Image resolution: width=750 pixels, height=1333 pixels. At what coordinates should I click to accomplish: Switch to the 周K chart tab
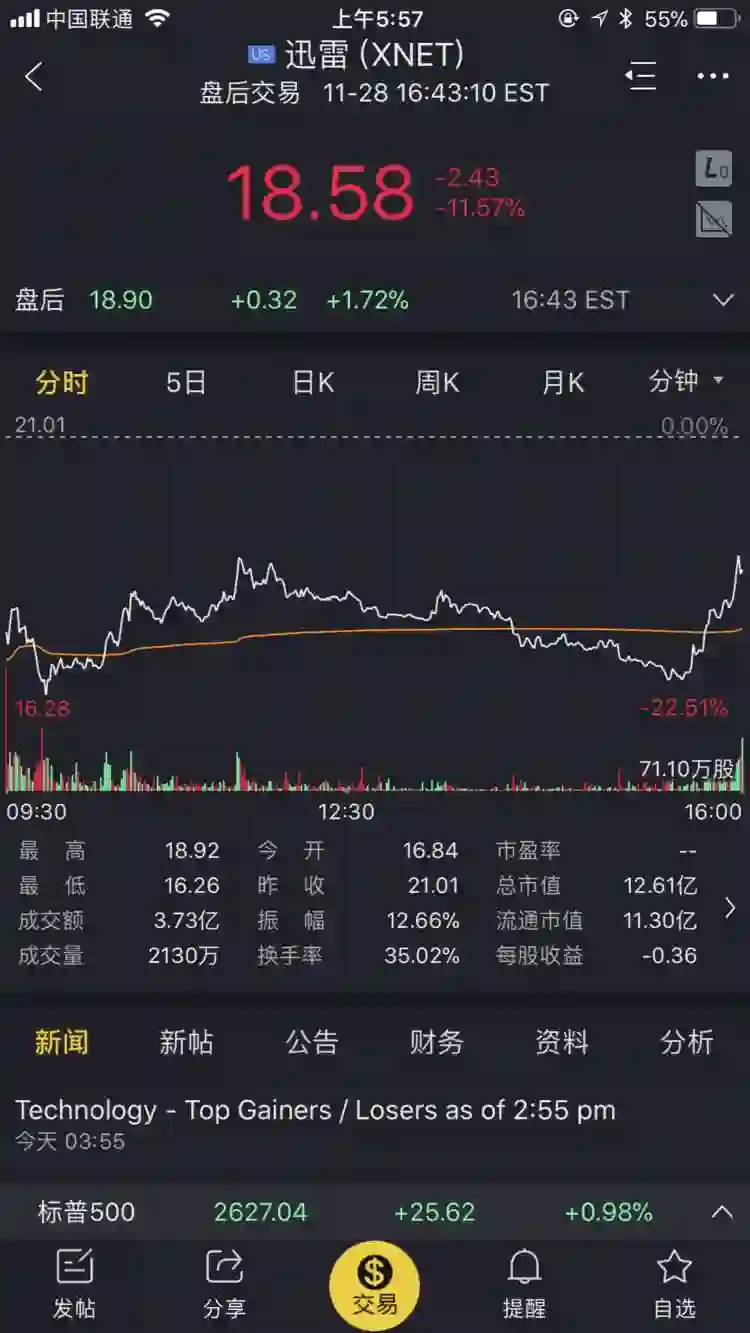pos(437,382)
